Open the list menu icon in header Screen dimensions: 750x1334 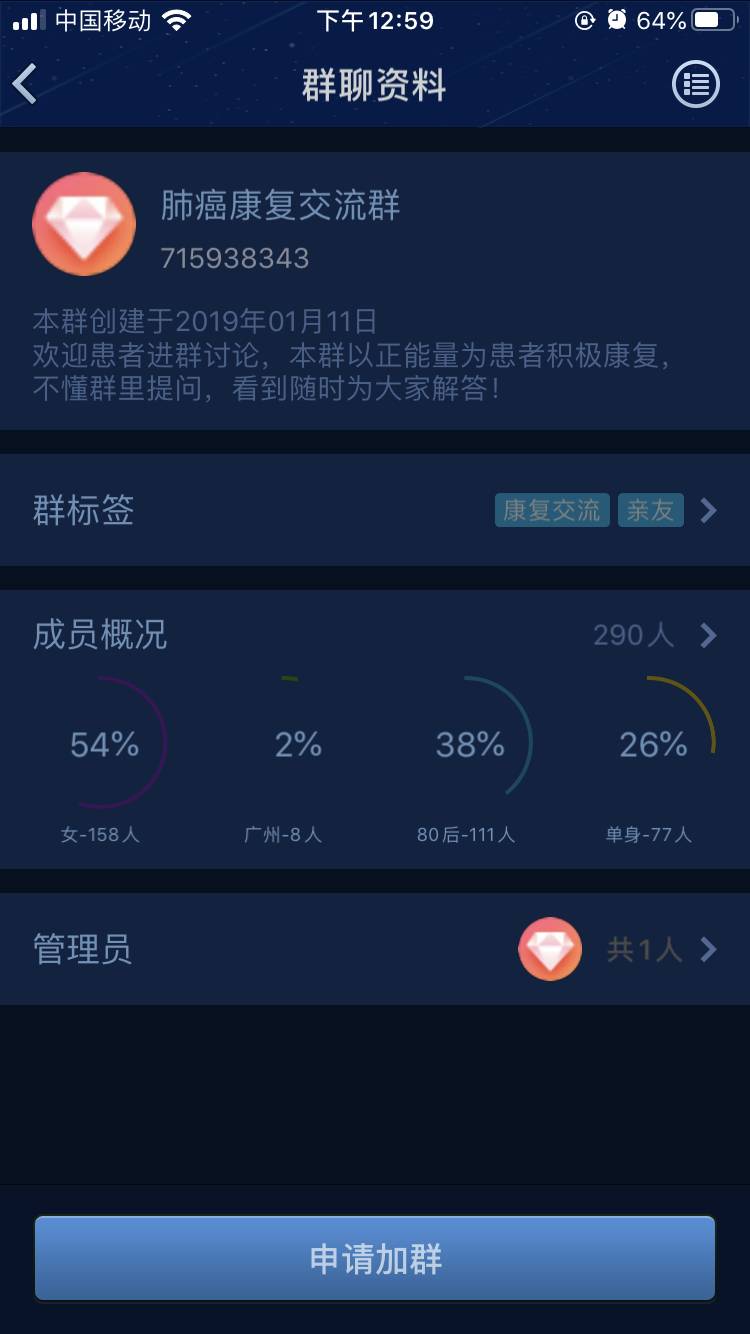695,85
